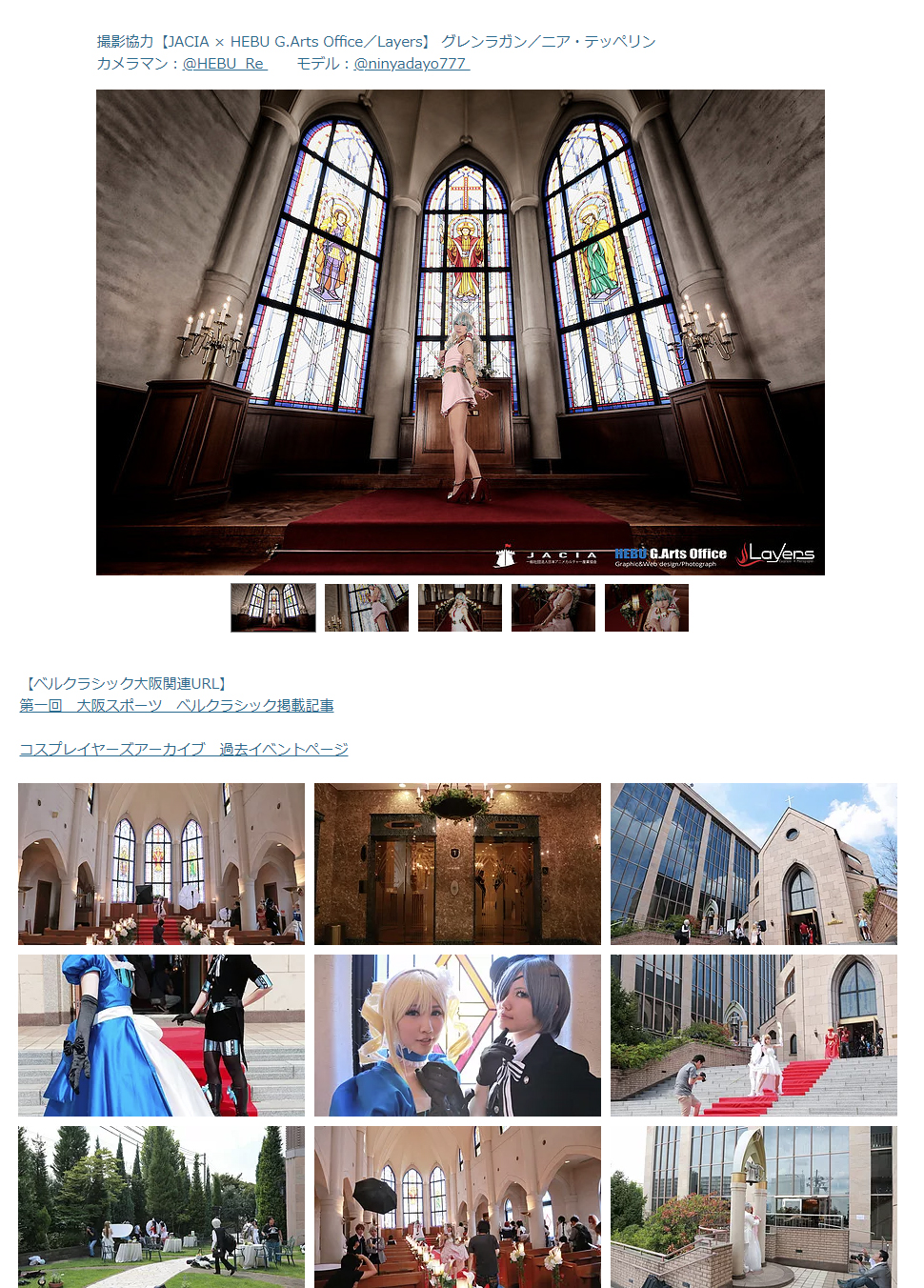Image resolution: width=924 pixels, height=1288 pixels.
Task: Open the blonde and gray-haired cosplayers close-up
Action: [457, 1036]
